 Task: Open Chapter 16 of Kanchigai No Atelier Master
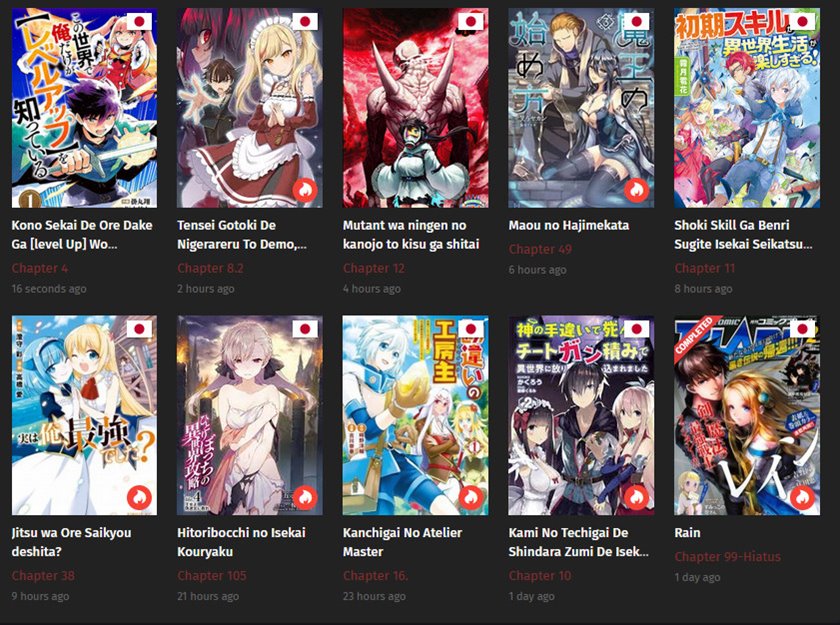click(375, 576)
